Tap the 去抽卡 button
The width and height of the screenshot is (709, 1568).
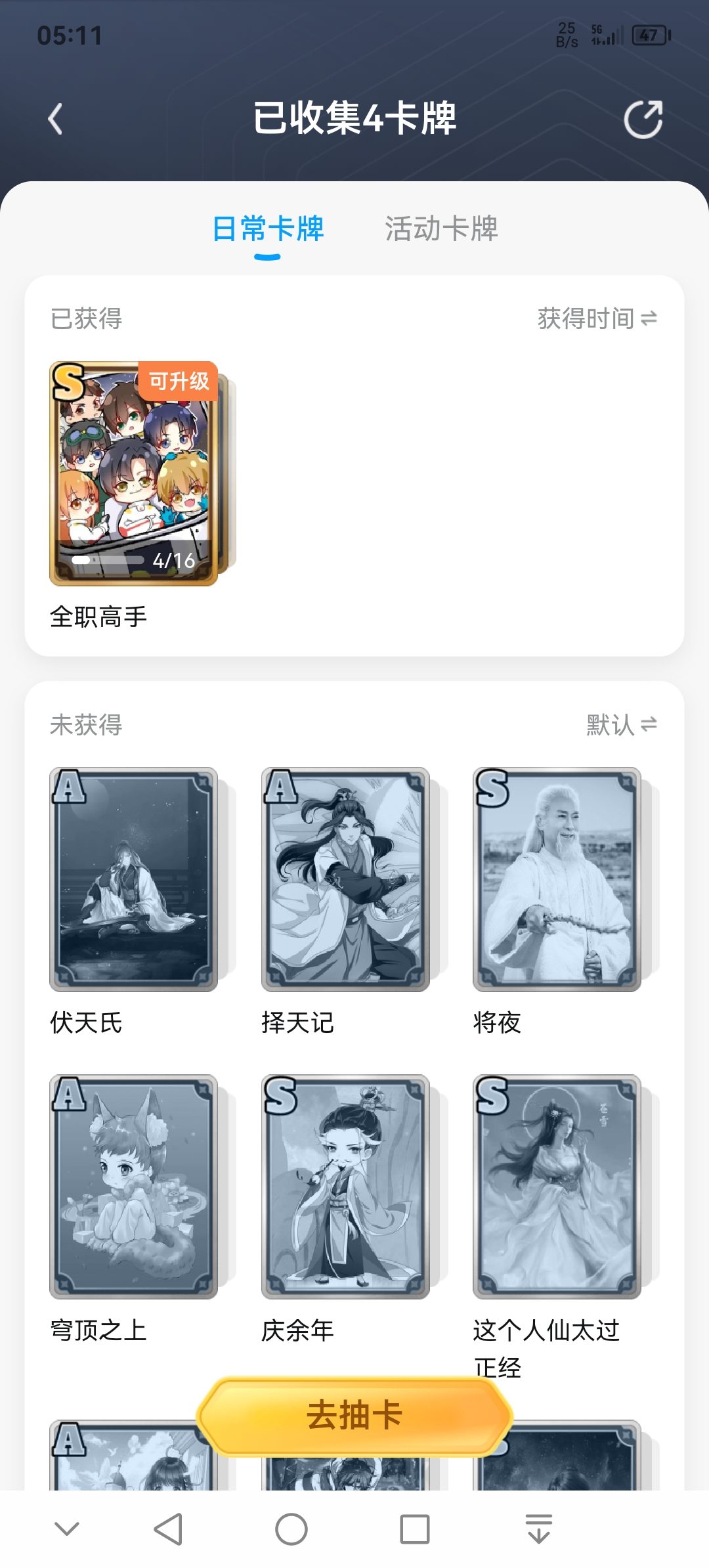[x=354, y=1416]
